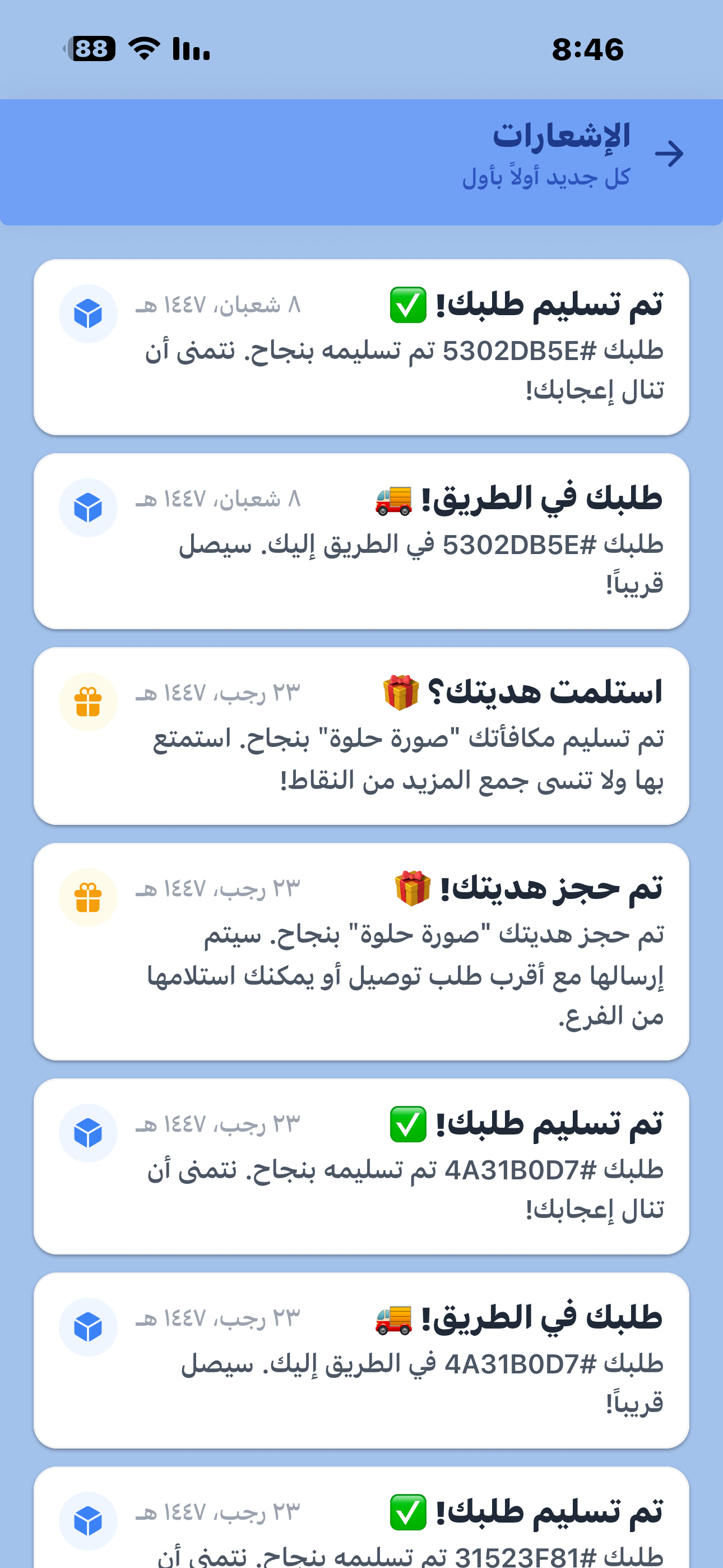
Task: Tap the date ٨ شعبان، ١٤٤٧ هـ on first notification
Action: click(219, 305)
